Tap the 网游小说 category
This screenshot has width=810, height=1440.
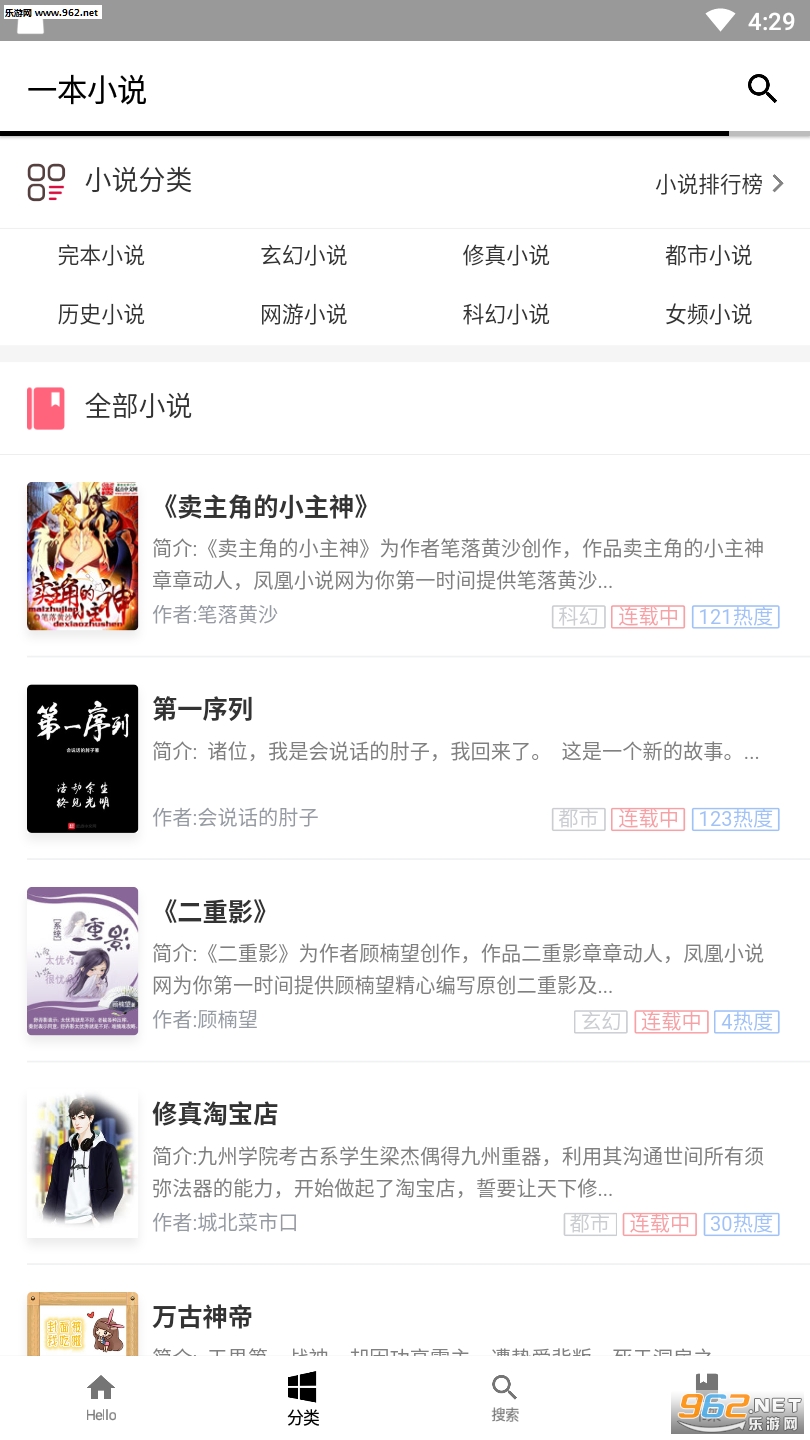coord(304,314)
